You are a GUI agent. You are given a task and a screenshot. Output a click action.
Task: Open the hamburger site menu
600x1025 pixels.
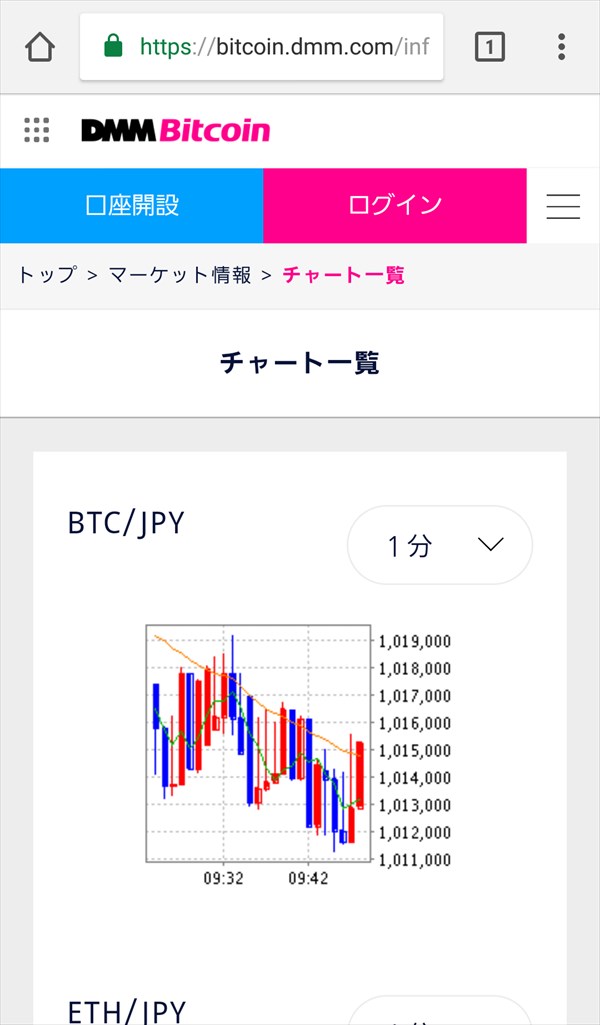pyautogui.click(x=563, y=206)
